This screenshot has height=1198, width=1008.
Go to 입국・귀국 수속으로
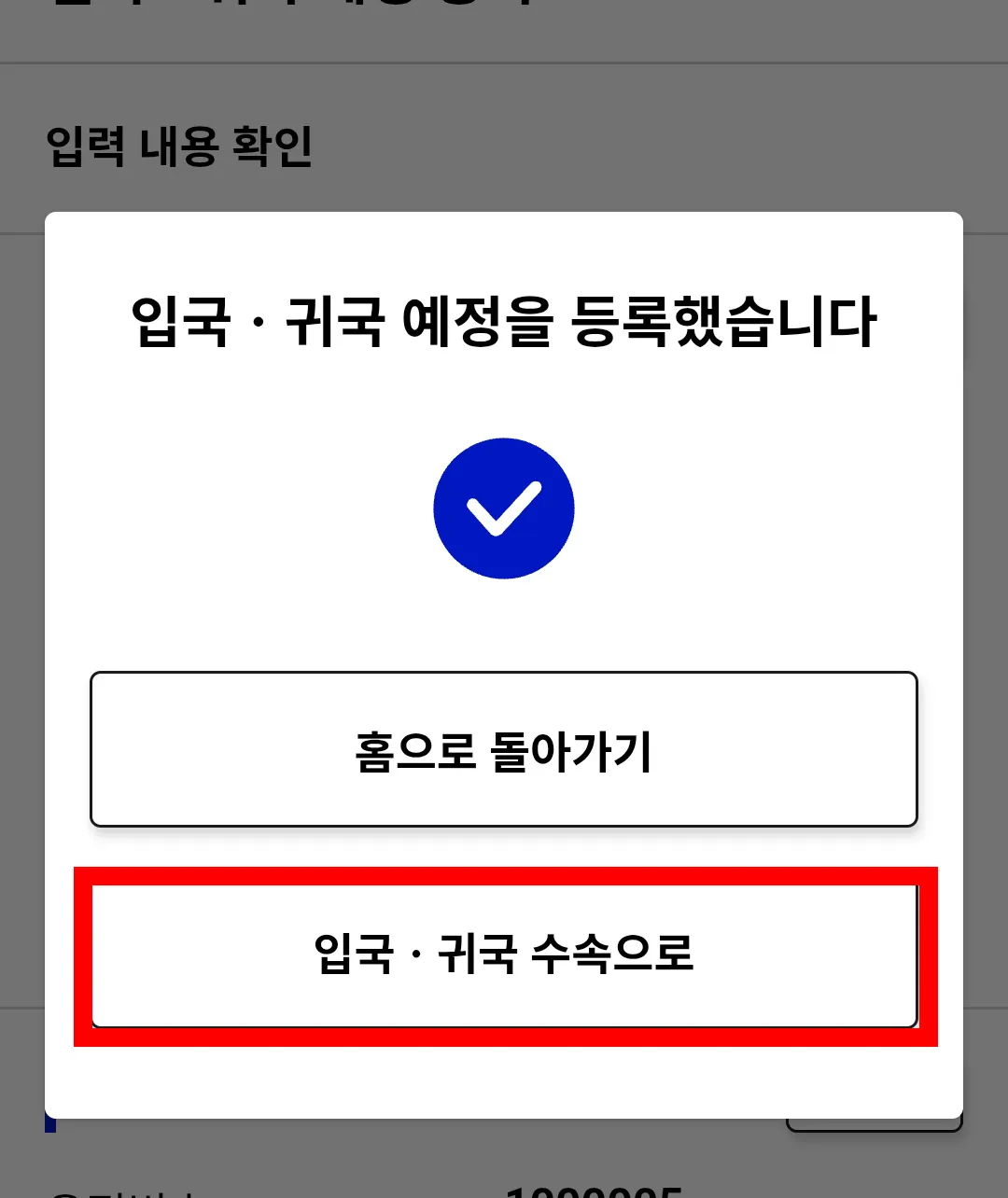[x=504, y=954]
